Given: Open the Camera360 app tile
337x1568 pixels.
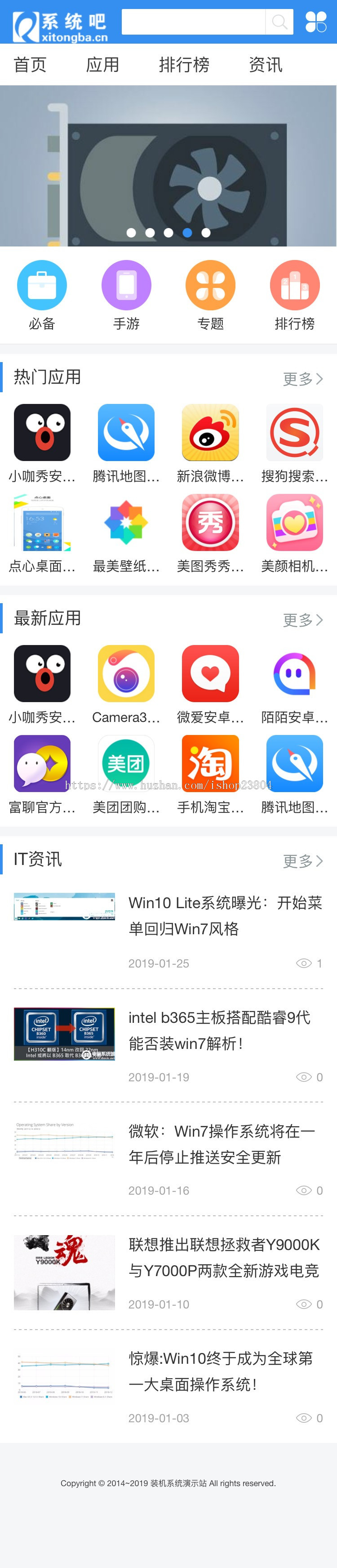Looking at the screenshot, I should tap(126, 684).
